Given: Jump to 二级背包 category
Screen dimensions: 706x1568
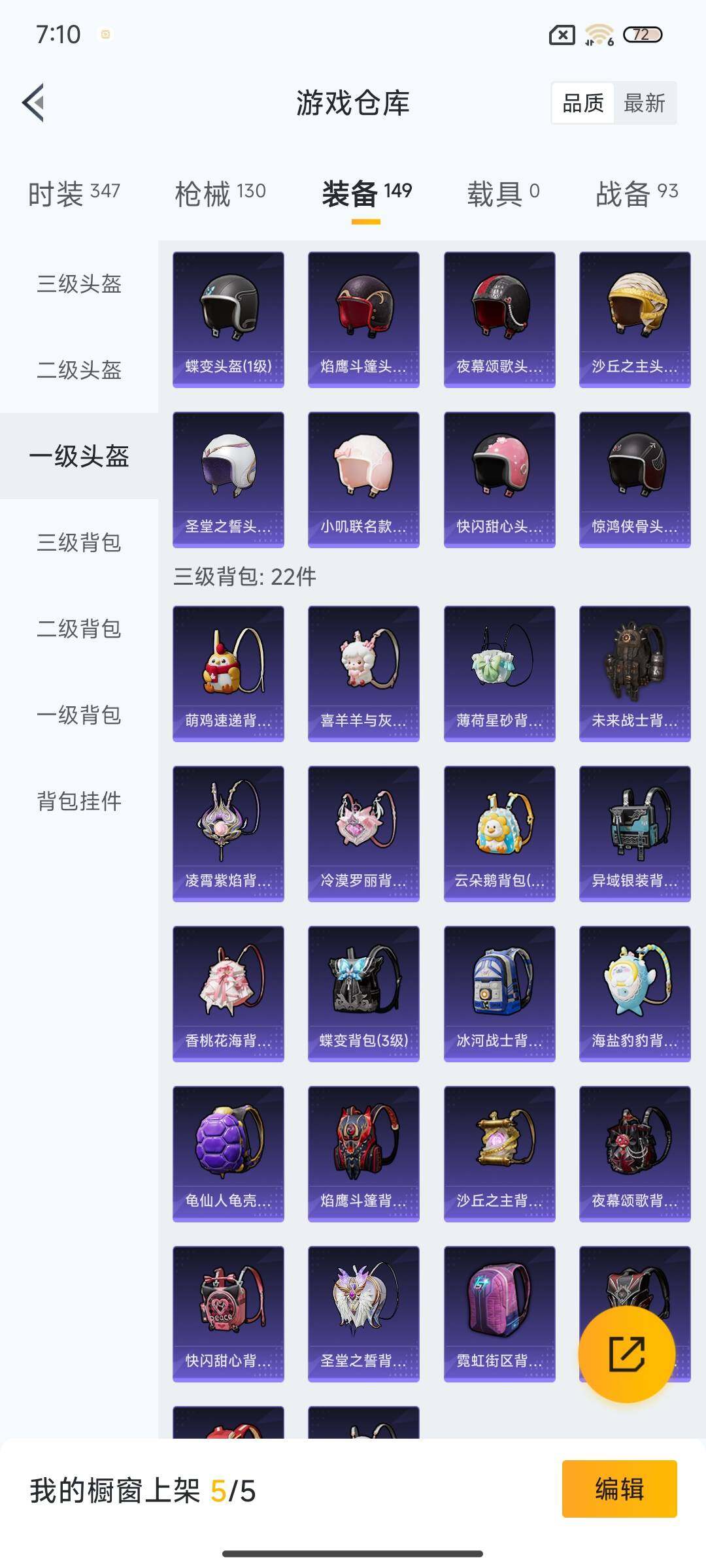Looking at the screenshot, I should click(79, 629).
